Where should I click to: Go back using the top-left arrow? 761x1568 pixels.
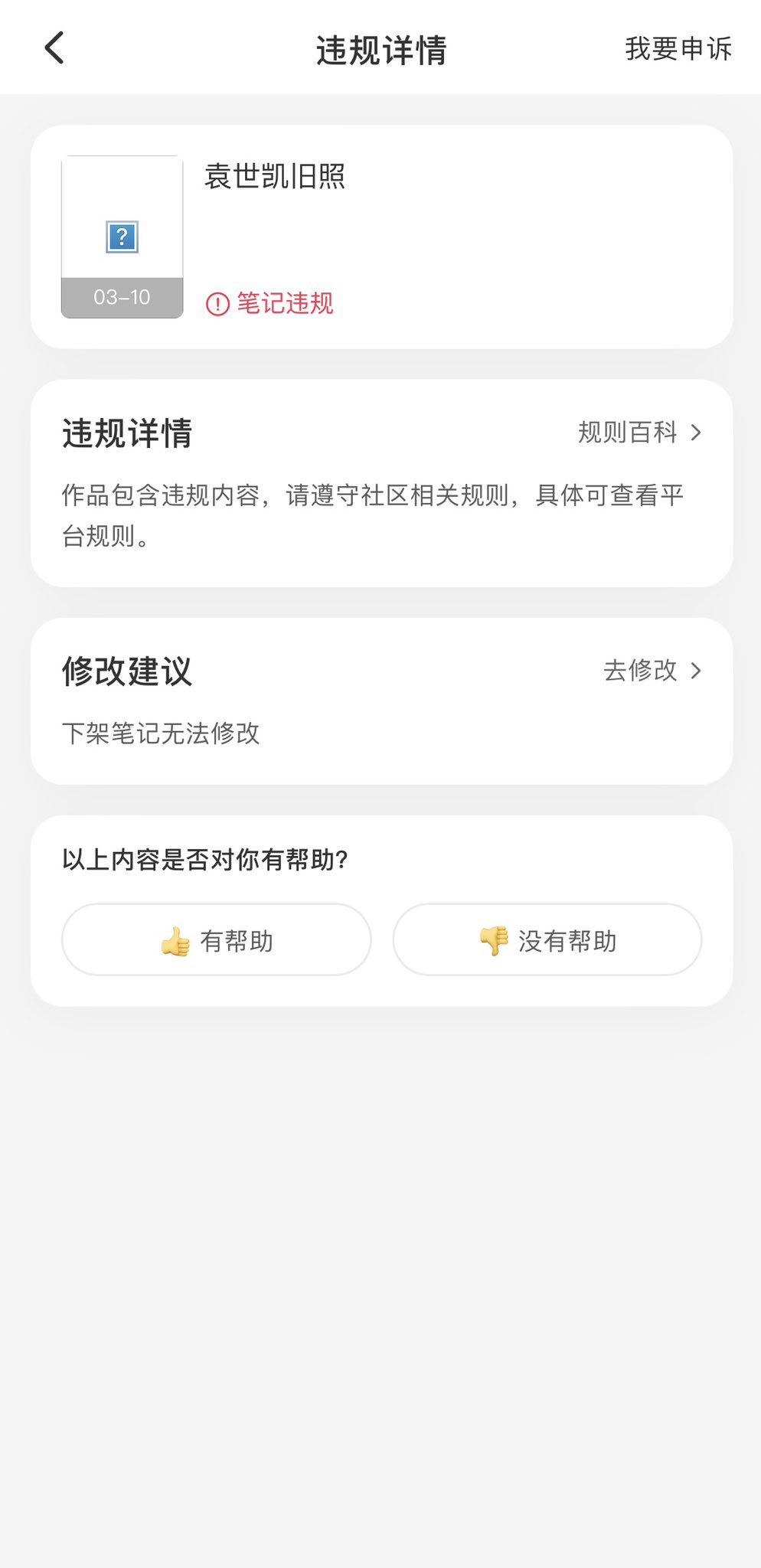[x=54, y=48]
